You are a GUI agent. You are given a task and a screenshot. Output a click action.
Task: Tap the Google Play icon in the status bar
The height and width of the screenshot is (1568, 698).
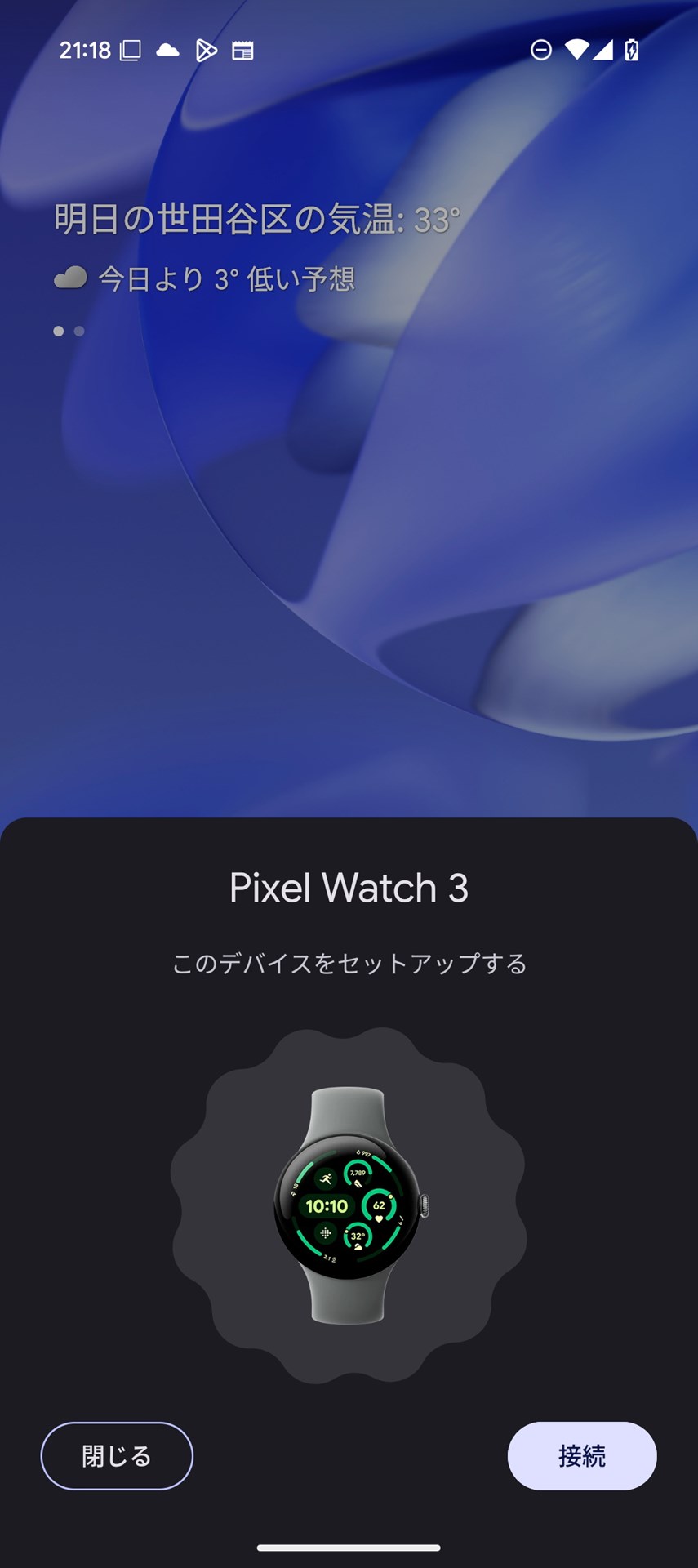pyautogui.click(x=206, y=50)
